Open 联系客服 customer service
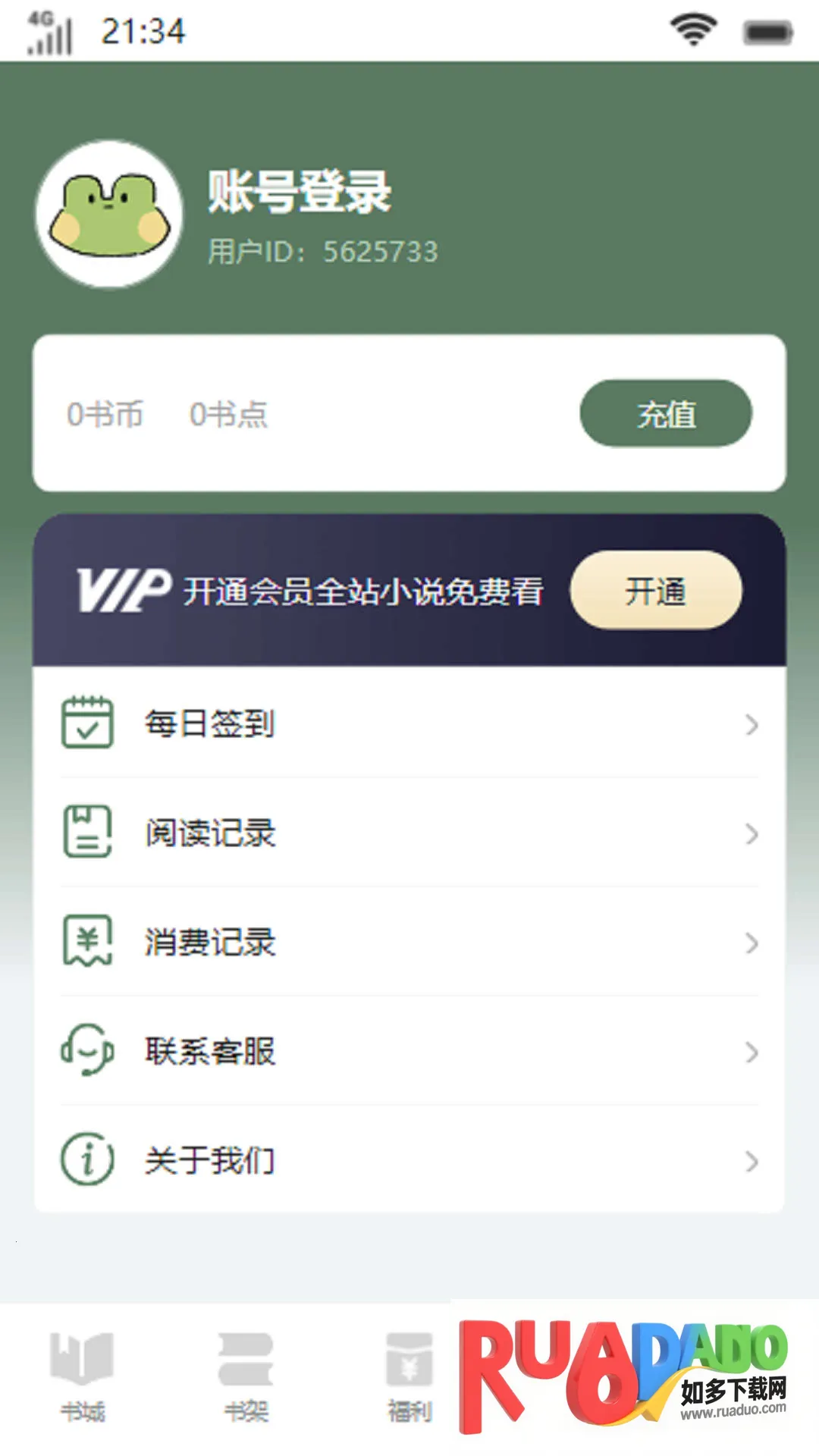 coord(409,1051)
